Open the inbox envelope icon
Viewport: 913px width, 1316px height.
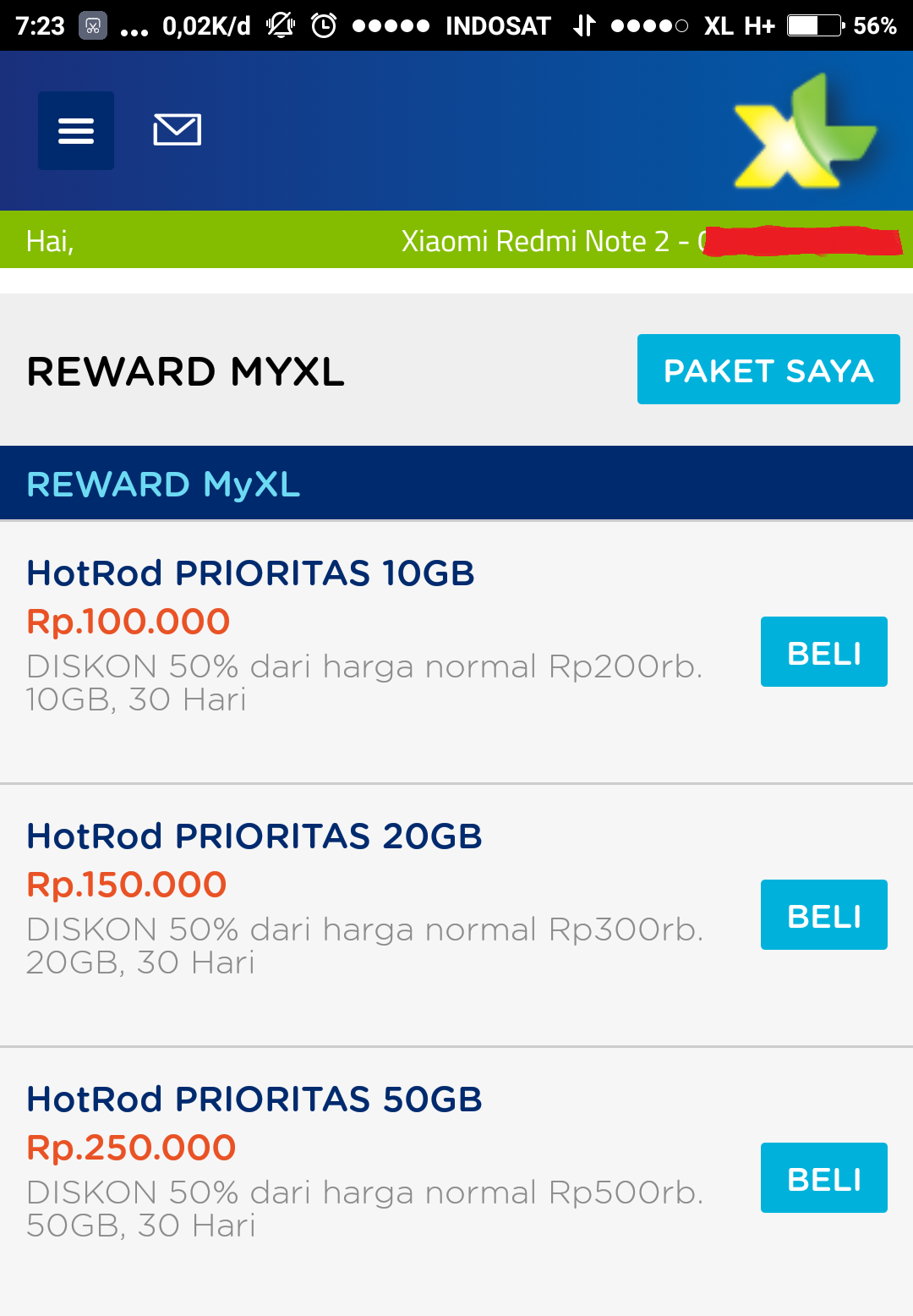[178, 130]
